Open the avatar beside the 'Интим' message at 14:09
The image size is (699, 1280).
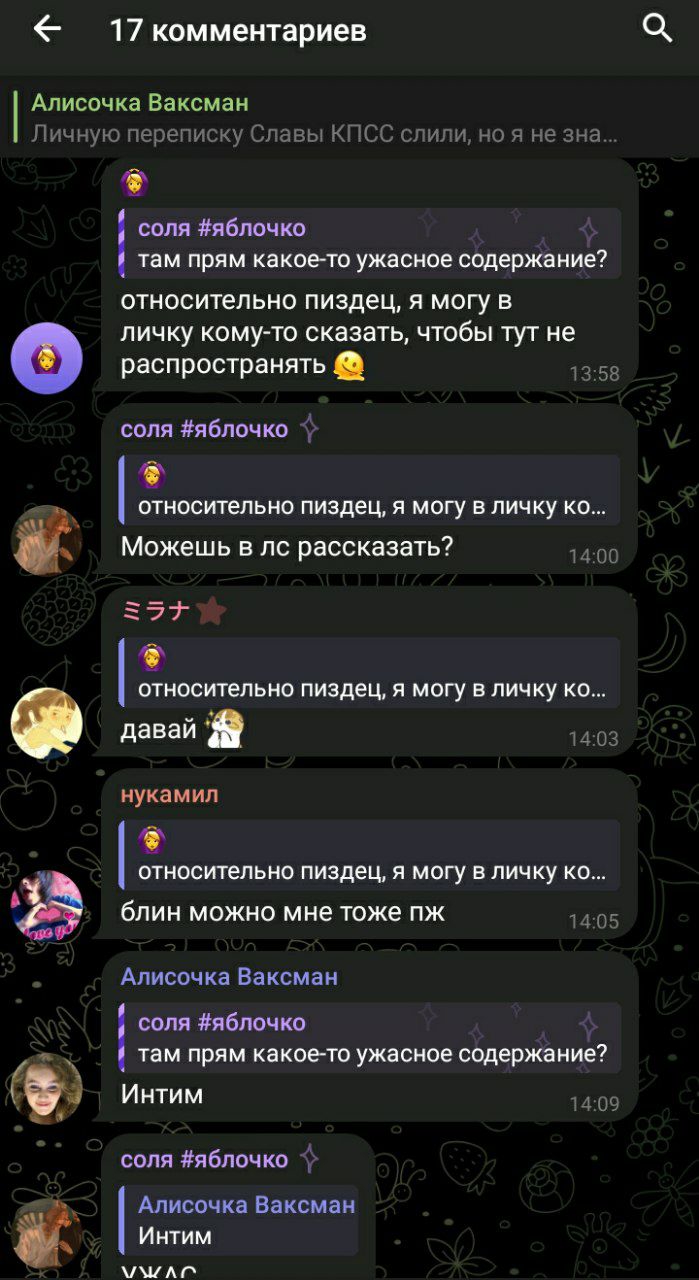point(46,1088)
